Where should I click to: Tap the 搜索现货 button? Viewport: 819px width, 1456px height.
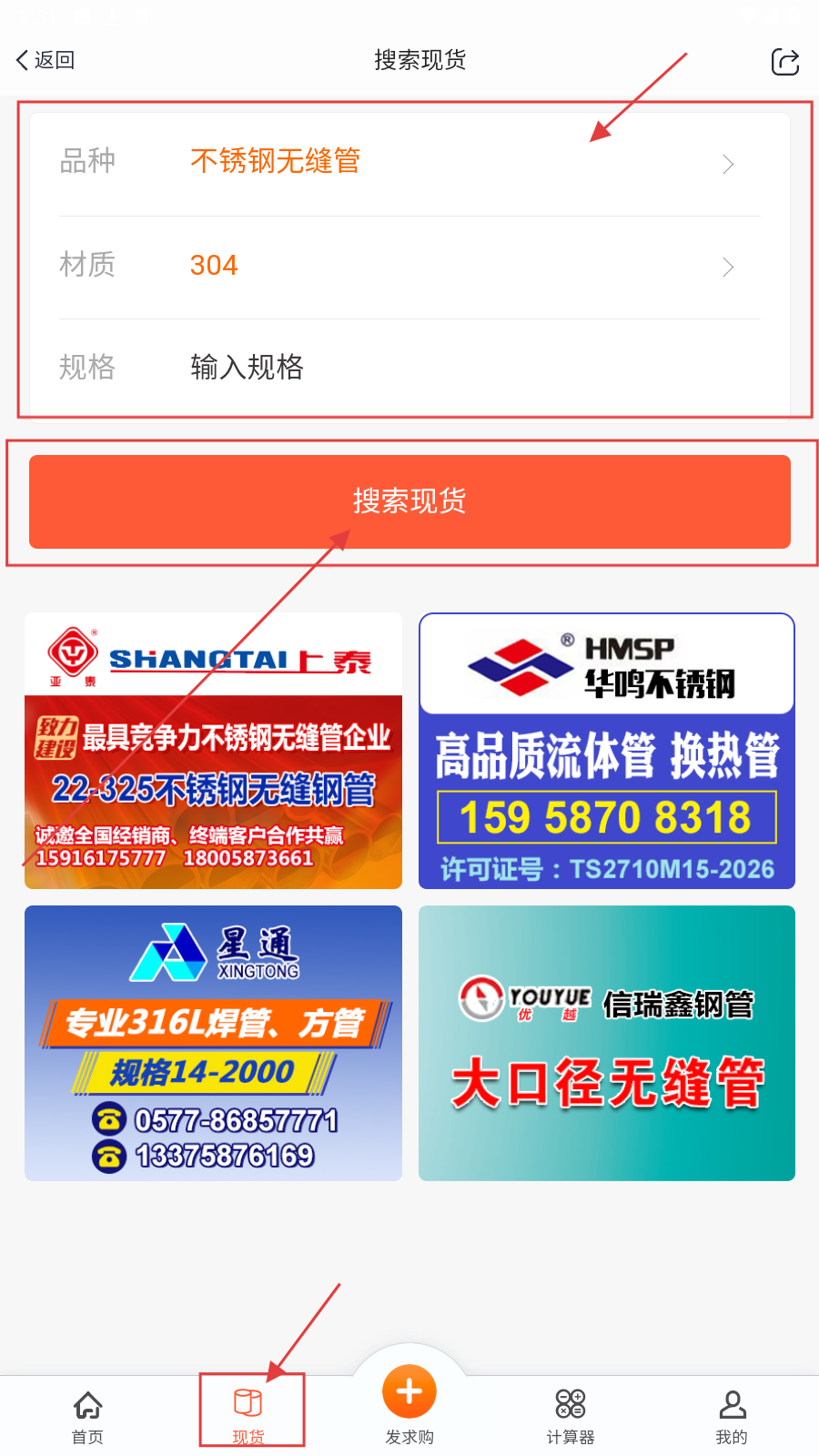[x=409, y=501]
